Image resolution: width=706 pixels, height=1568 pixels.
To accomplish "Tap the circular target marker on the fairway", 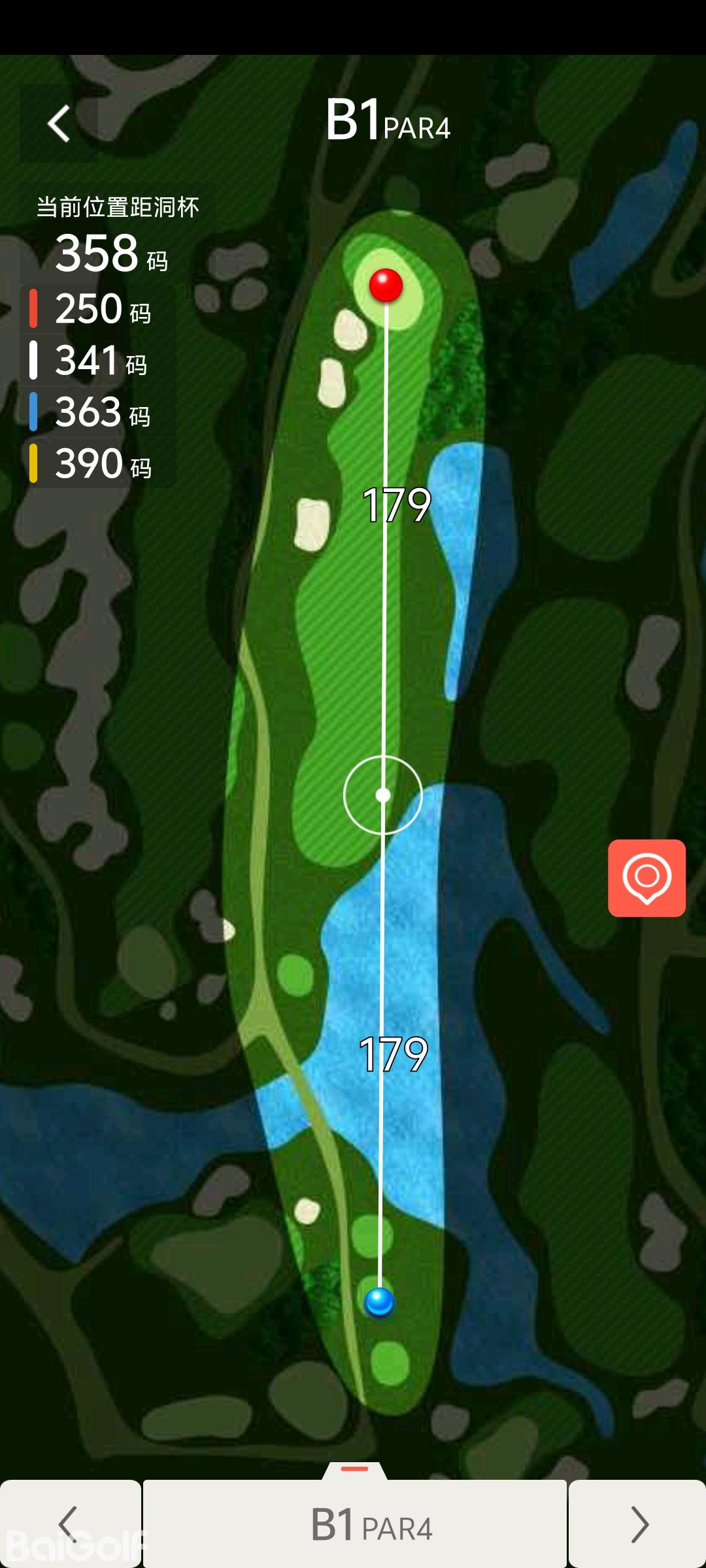I will click(x=383, y=795).
